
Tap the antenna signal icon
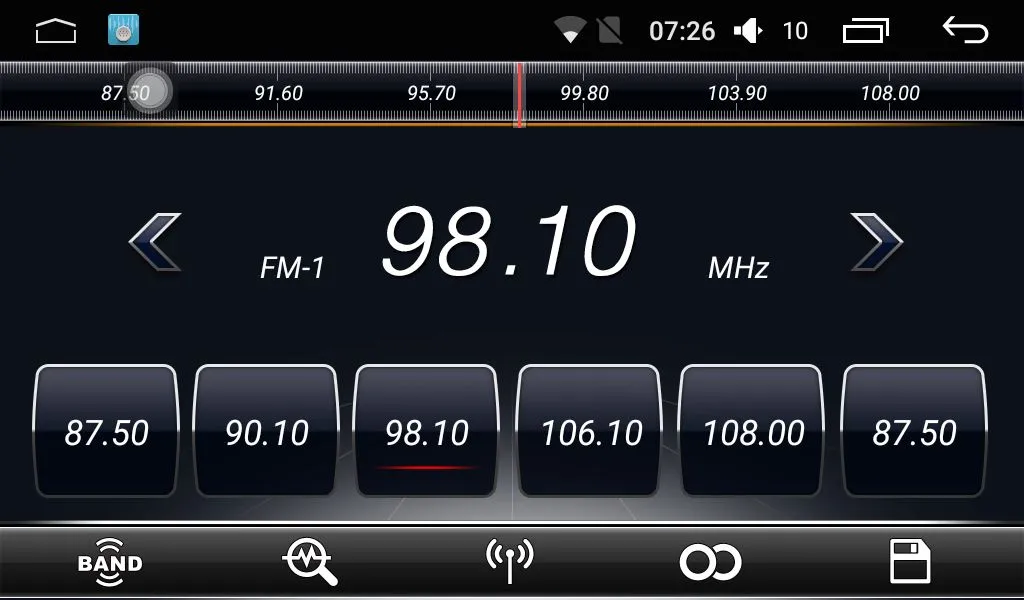click(509, 562)
